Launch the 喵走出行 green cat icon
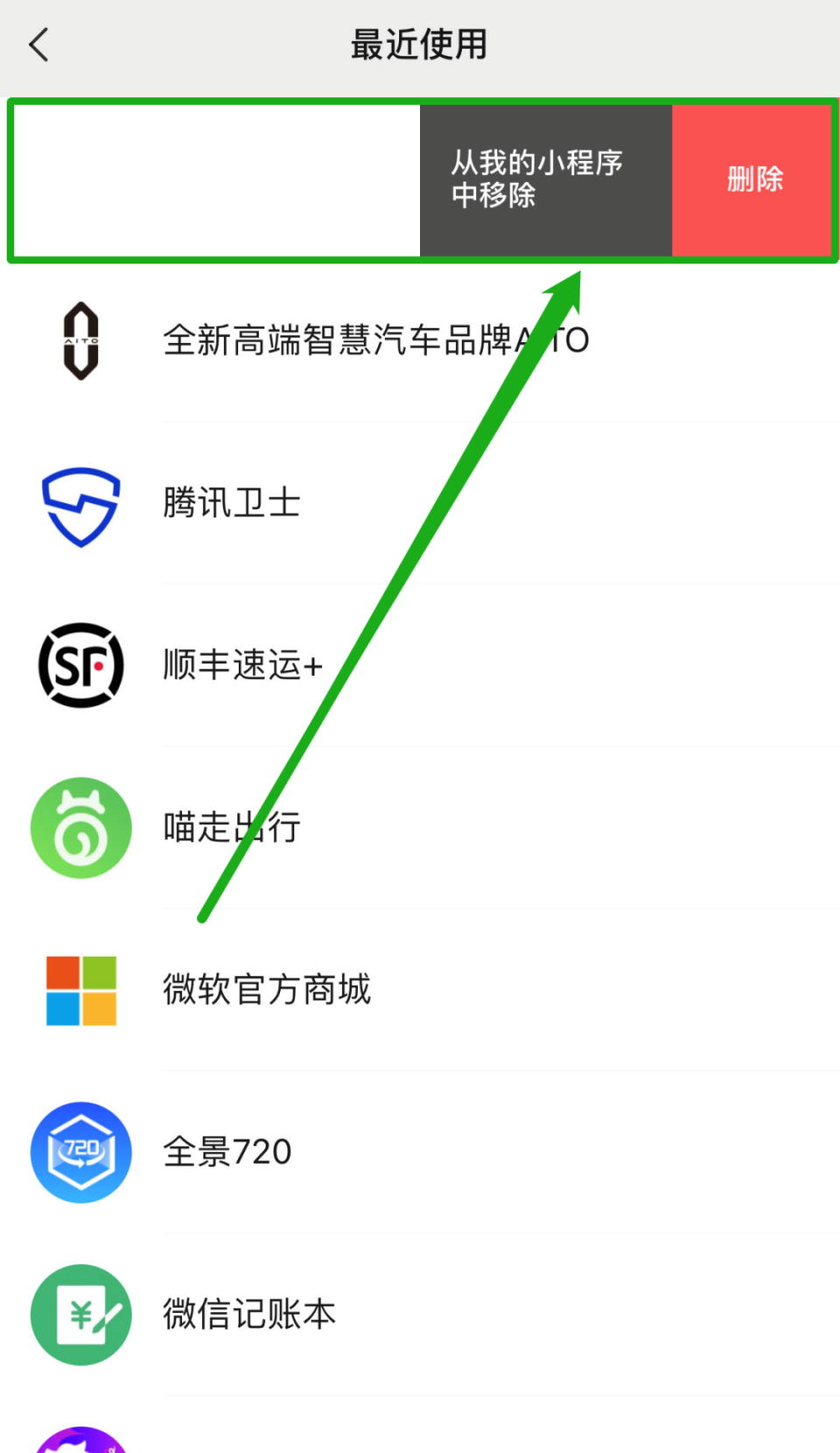 (81, 827)
